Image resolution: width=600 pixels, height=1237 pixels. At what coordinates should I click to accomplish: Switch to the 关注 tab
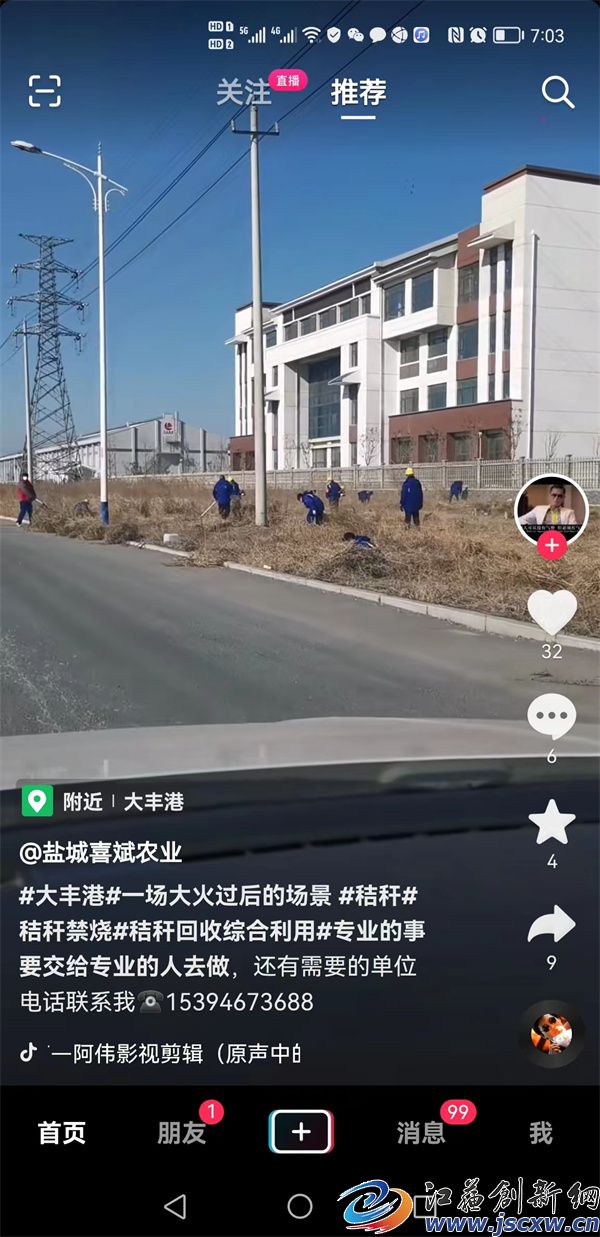(244, 92)
